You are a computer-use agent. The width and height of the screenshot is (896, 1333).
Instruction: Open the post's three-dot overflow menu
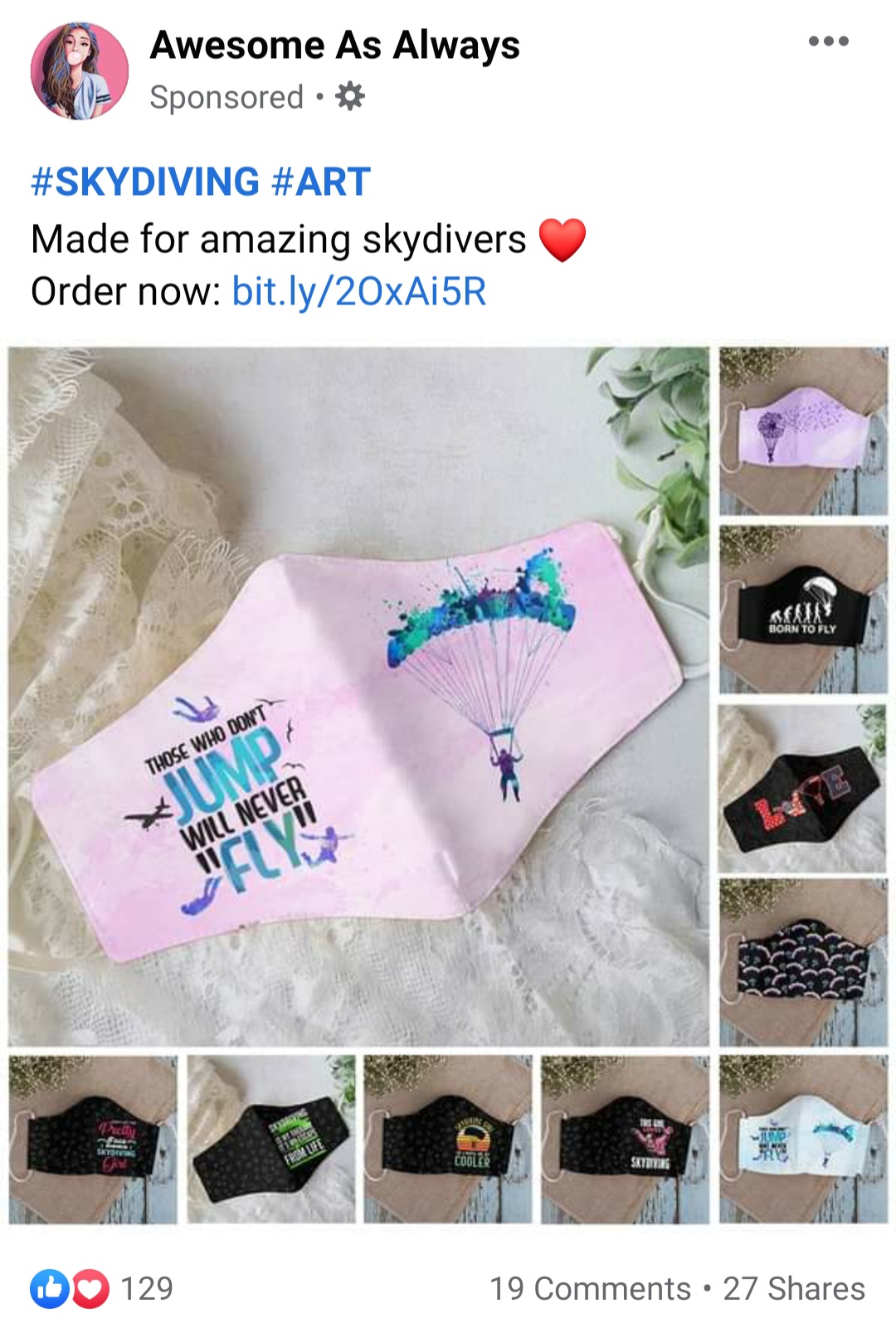pos(828,41)
